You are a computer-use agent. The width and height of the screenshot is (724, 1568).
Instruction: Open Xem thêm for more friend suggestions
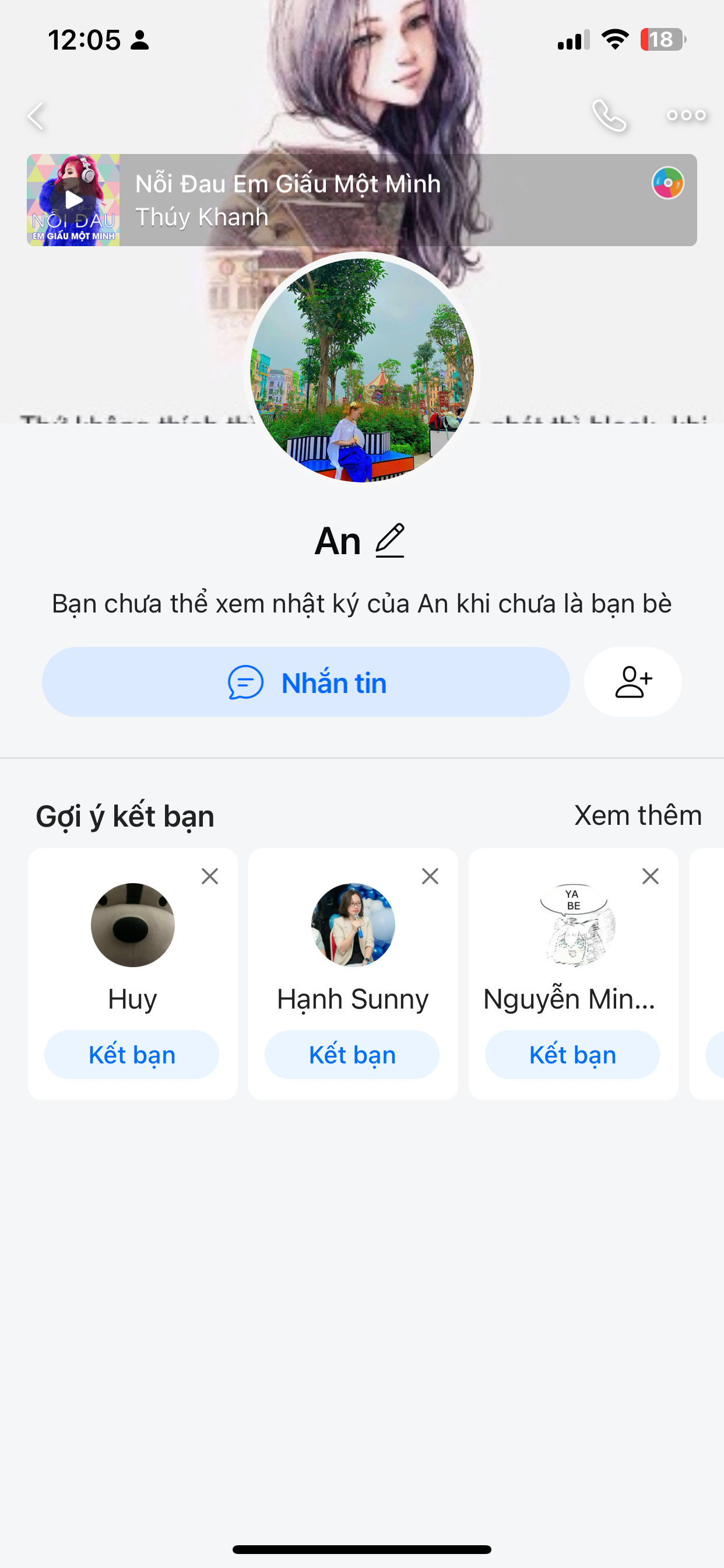[x=638, y=815]
